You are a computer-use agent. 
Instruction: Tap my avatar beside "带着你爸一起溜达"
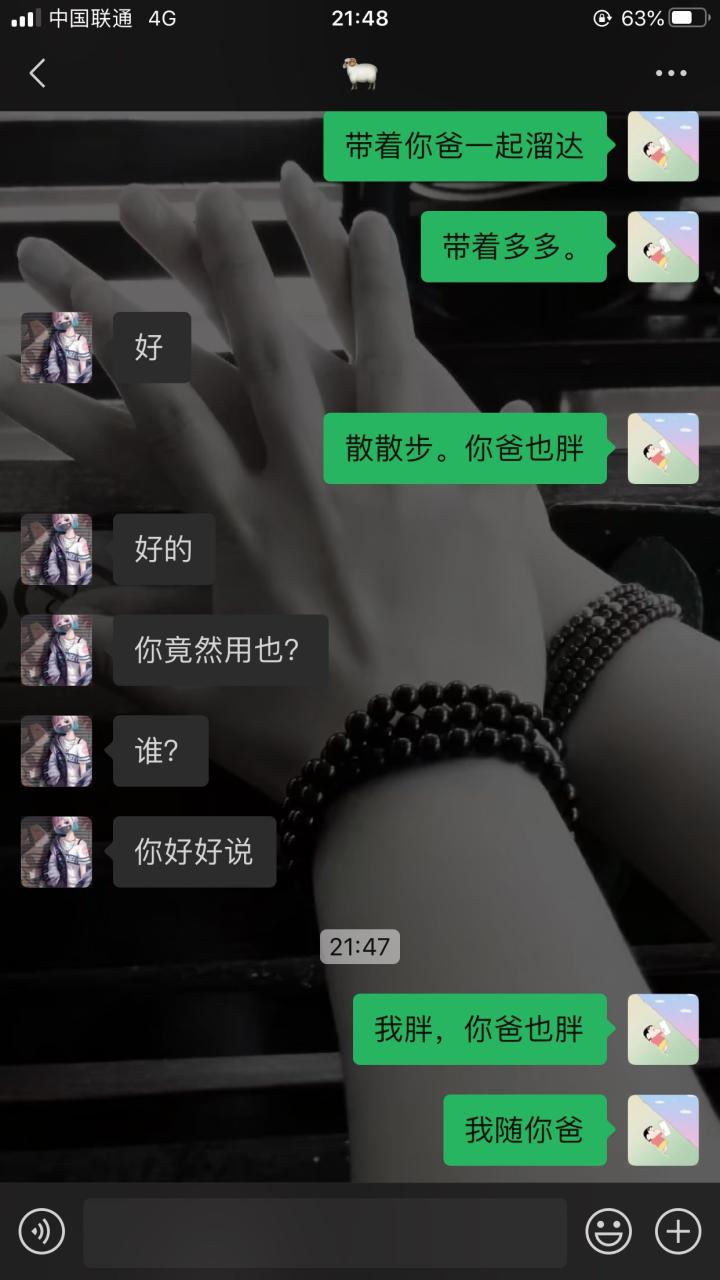click(663, 146)
